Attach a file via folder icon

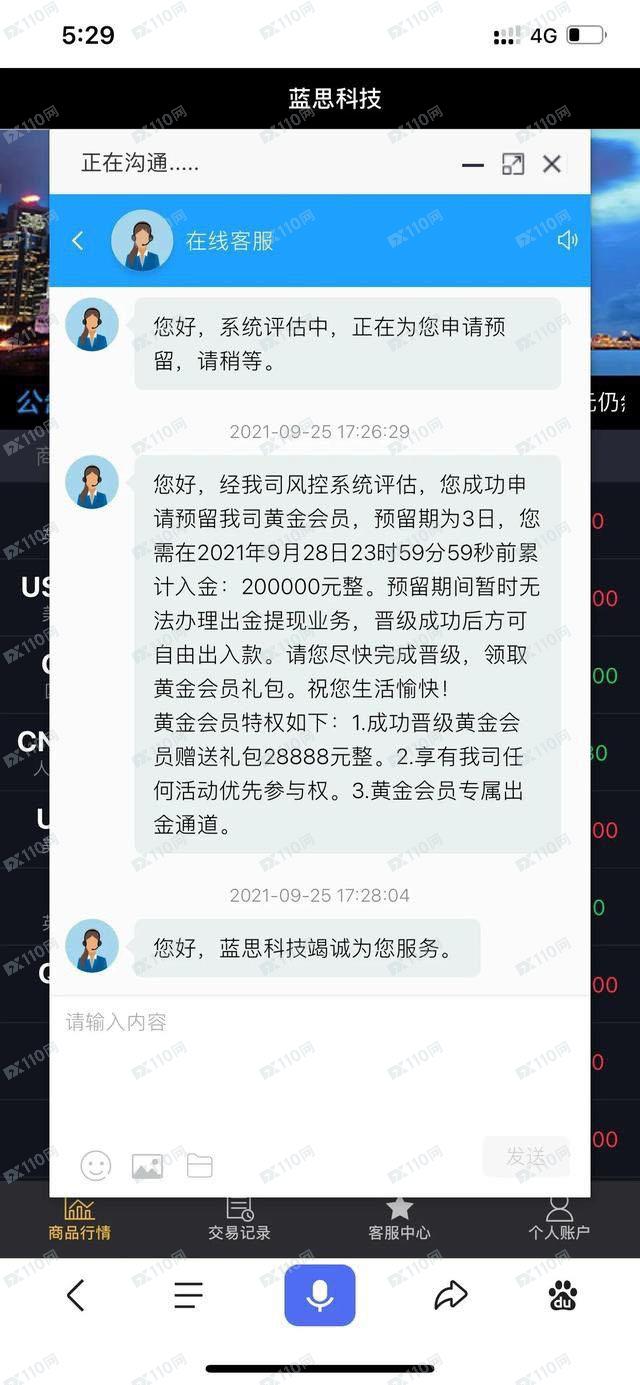tap(200, 1166)
